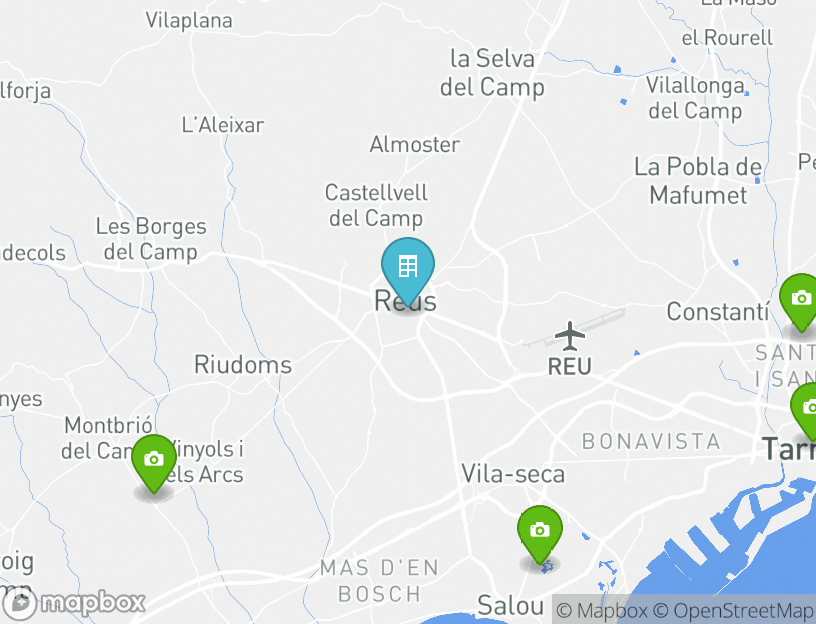816x624 pixels.
Task: Tap the blue building pin on Reus
Action: (x=407, y=268)
